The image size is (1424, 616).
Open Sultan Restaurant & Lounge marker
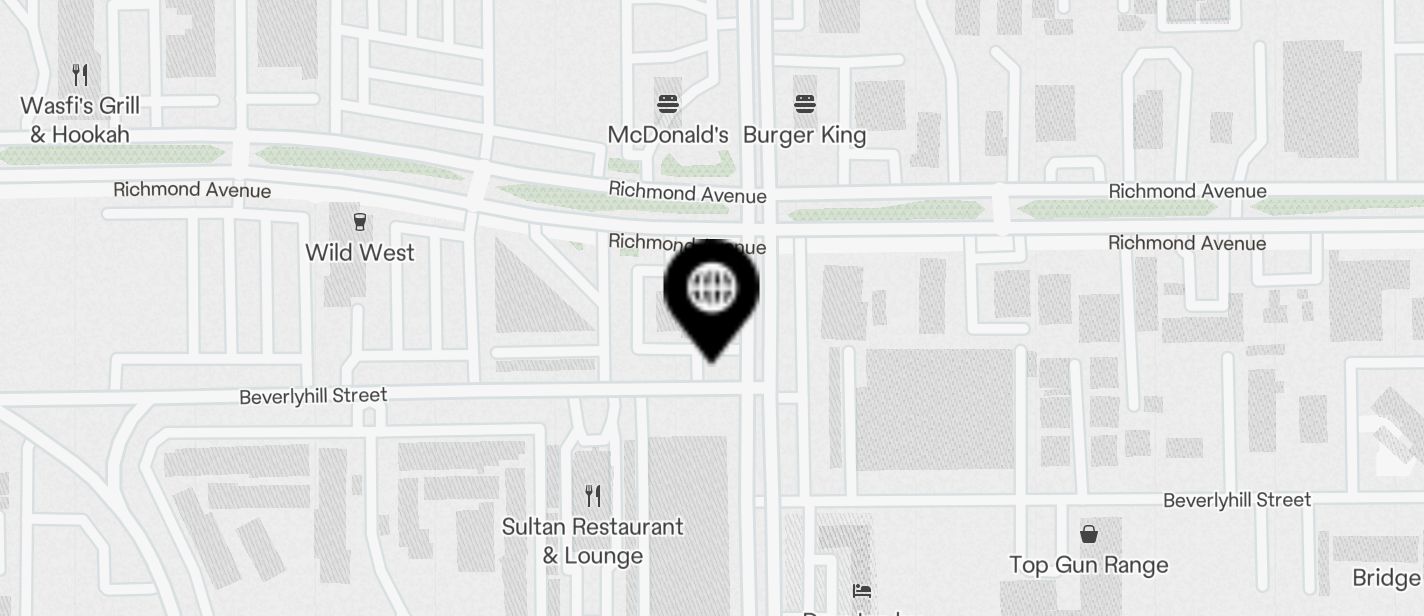(x=593, y=496)
